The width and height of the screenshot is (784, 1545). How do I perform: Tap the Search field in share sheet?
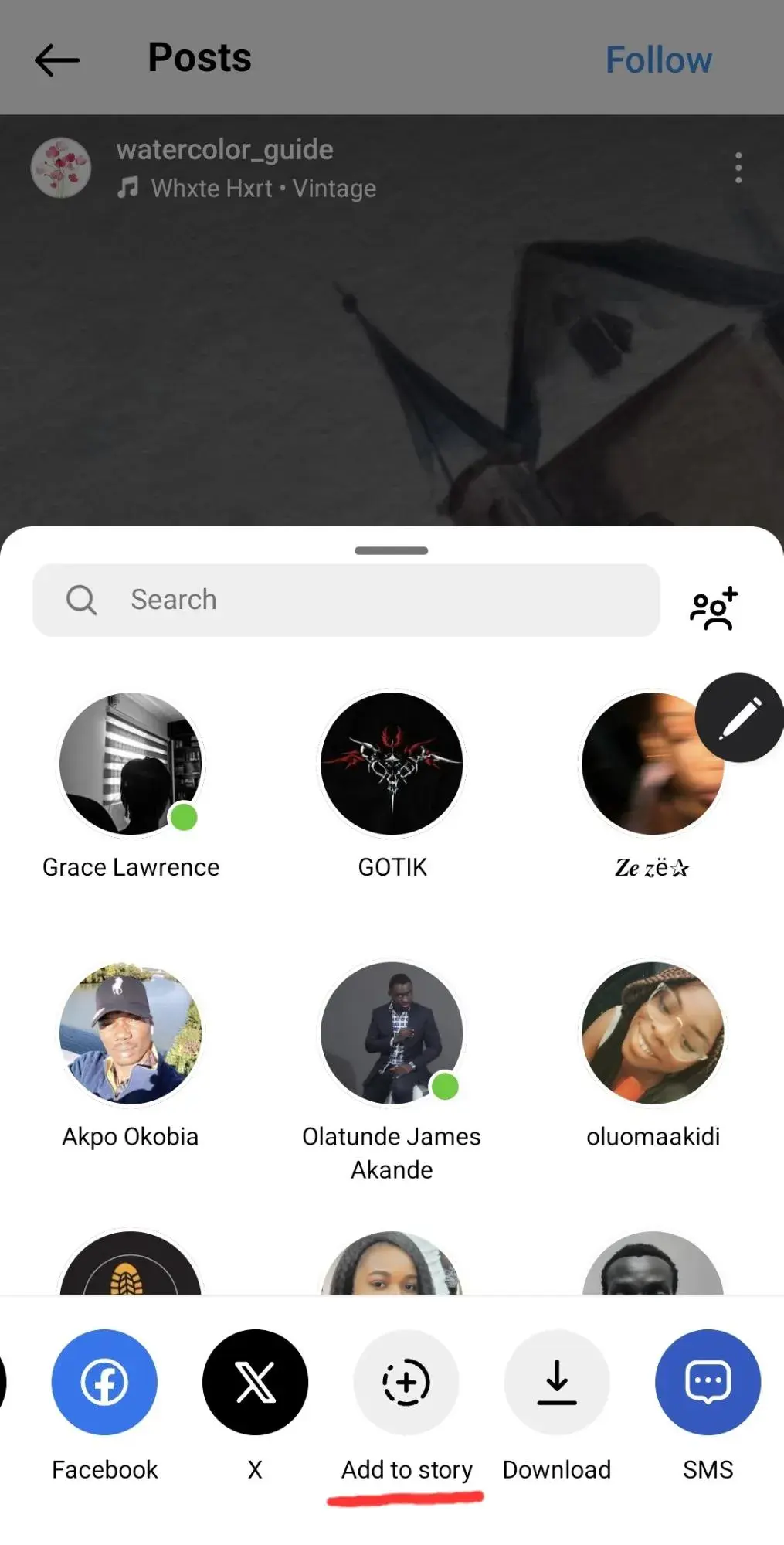coord(346,600)
